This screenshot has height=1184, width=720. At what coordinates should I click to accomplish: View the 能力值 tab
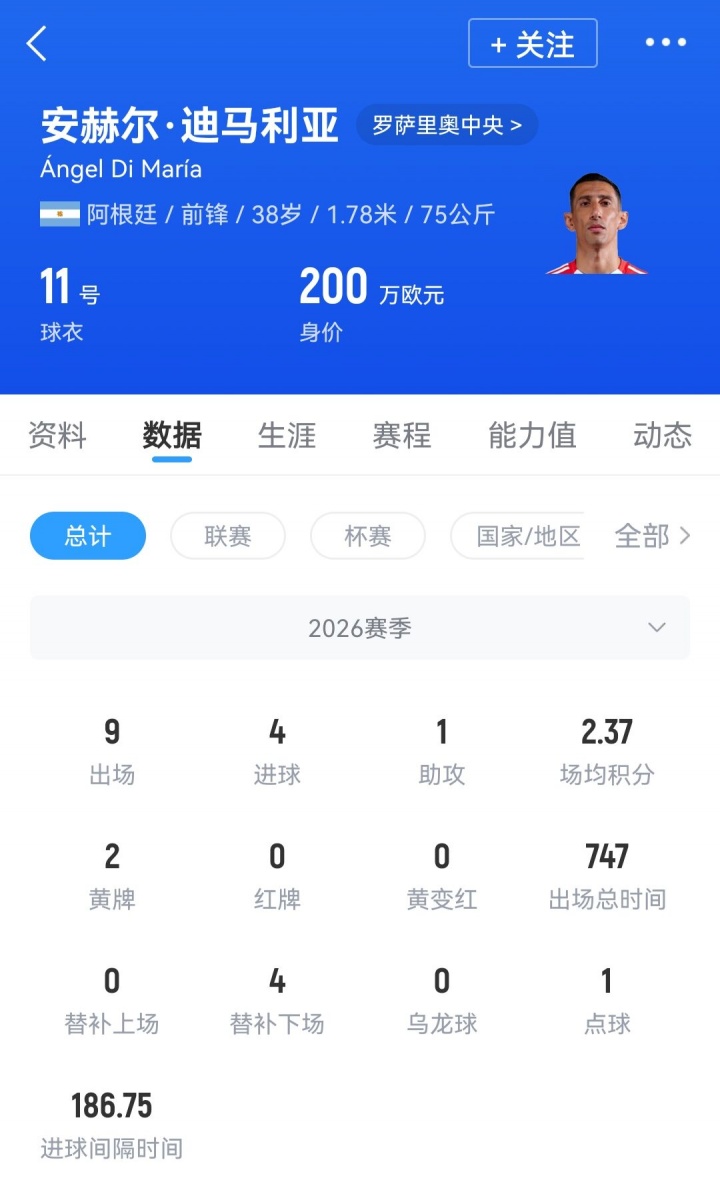532,436
